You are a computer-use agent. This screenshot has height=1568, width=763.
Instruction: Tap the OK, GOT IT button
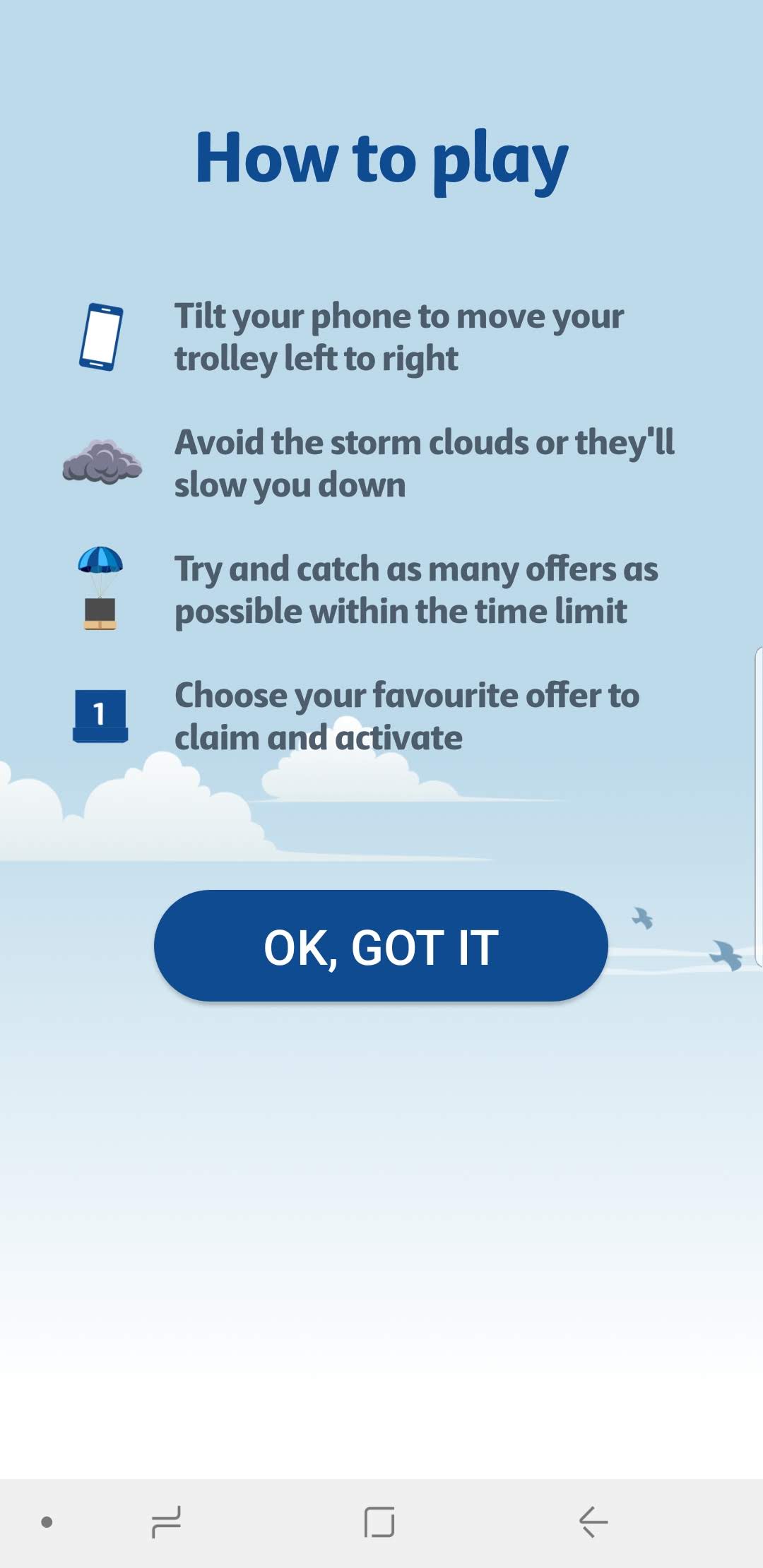click(x=381, y=946)
